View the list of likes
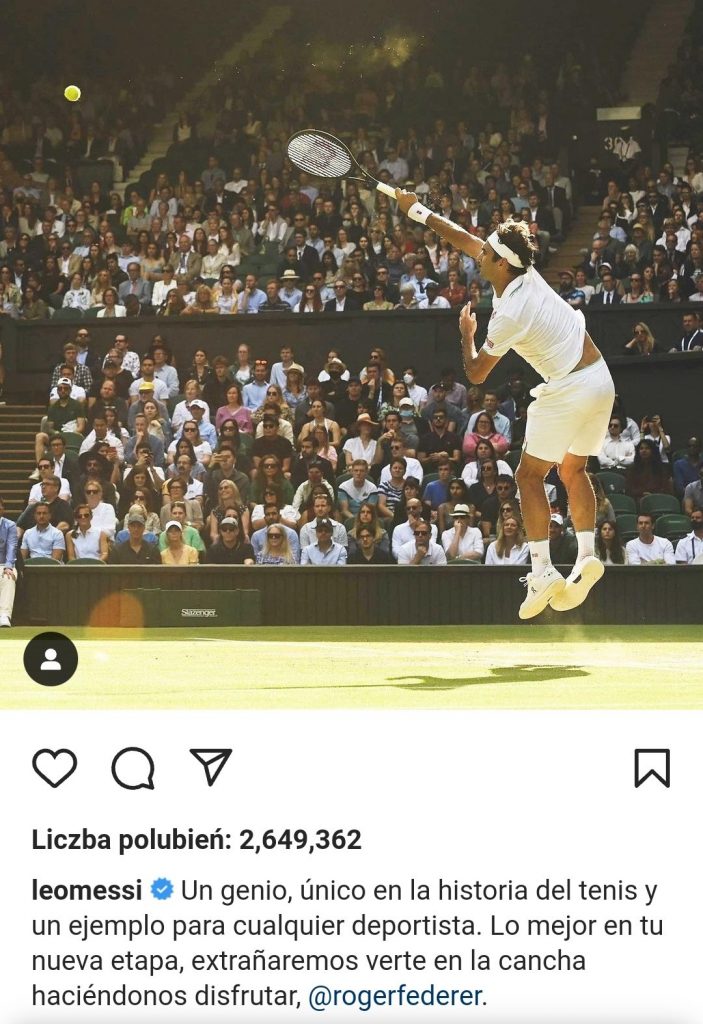703x1024 pixels. coord(196,839)
